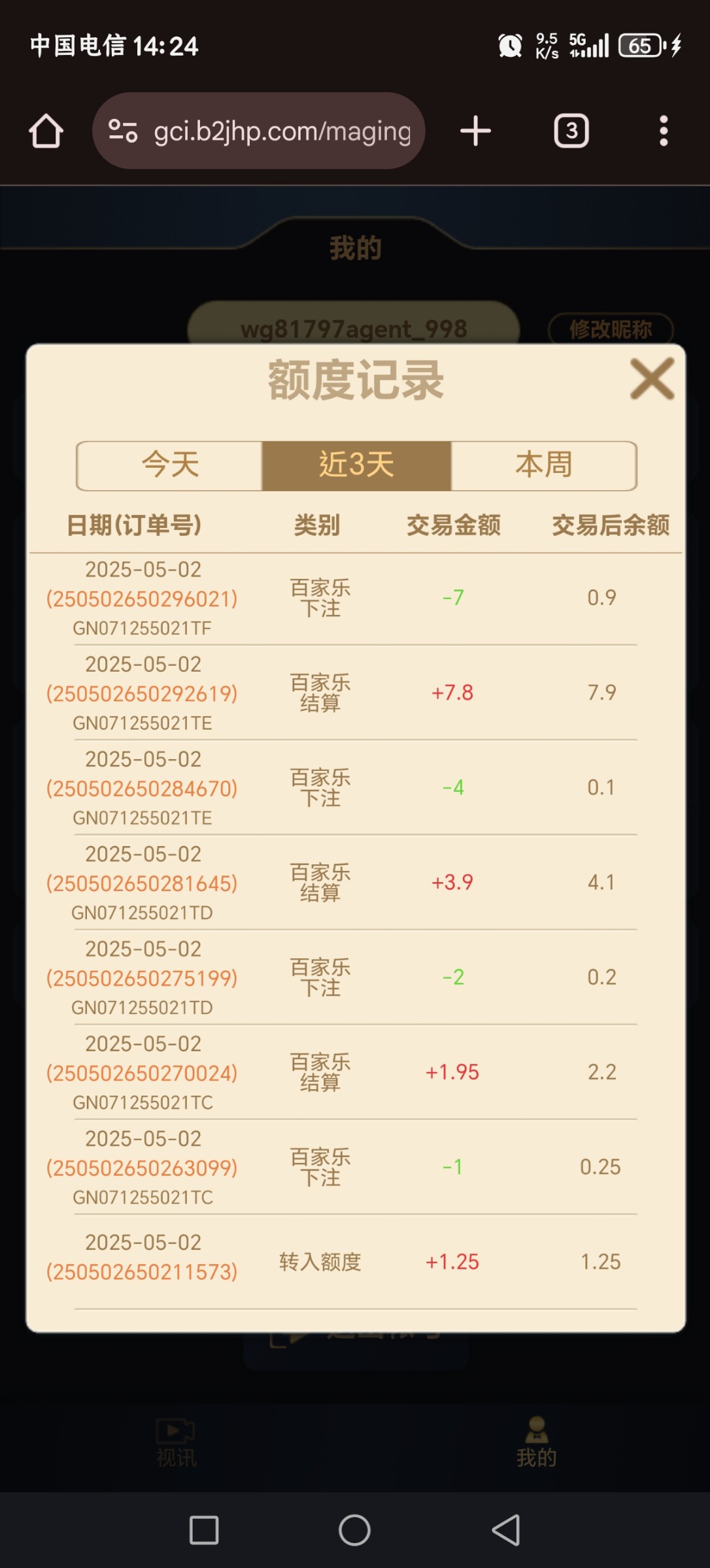
Task: Select the 近3天 tab
Action: coord(356,465)
